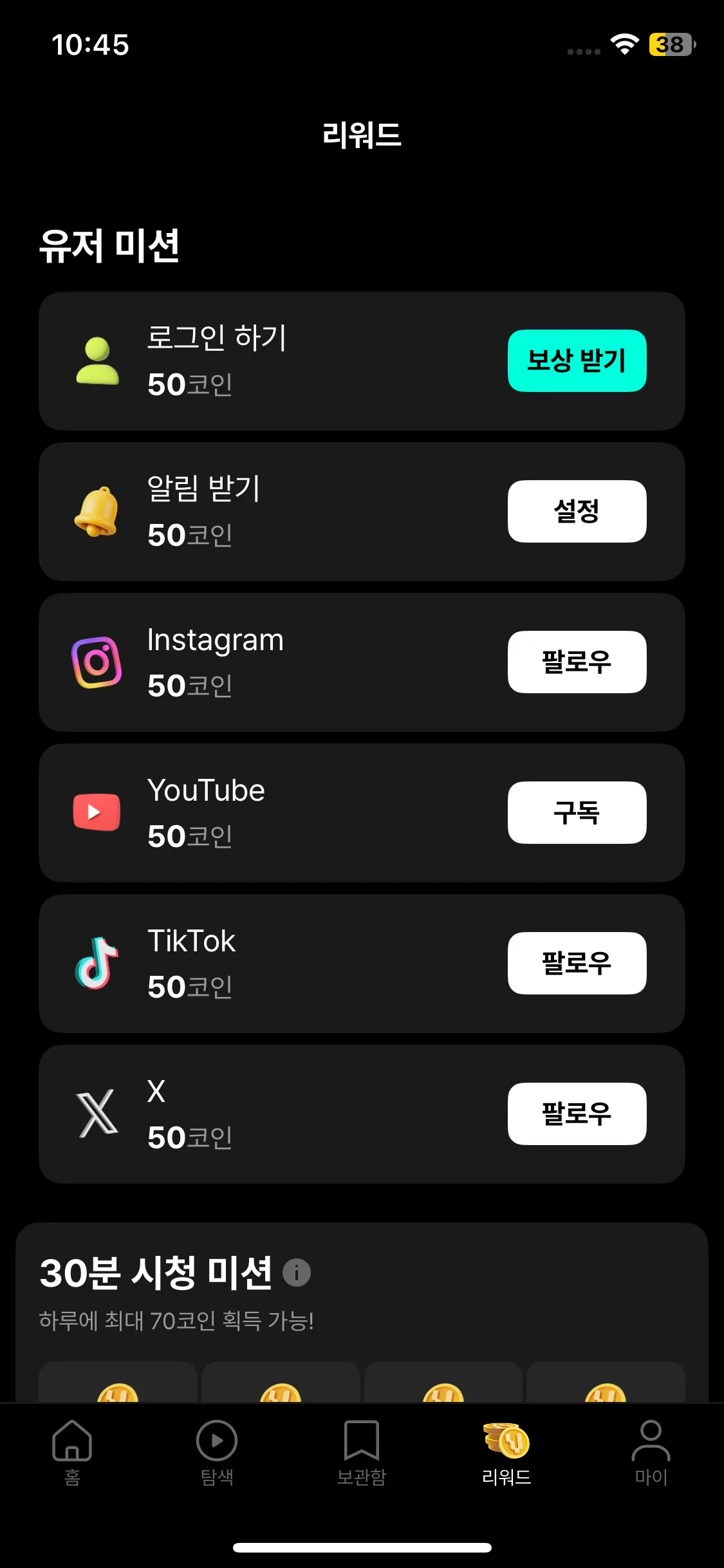Open the 마이 profile tab
Screen dimensions: 724x1568
click(651, 1452)
